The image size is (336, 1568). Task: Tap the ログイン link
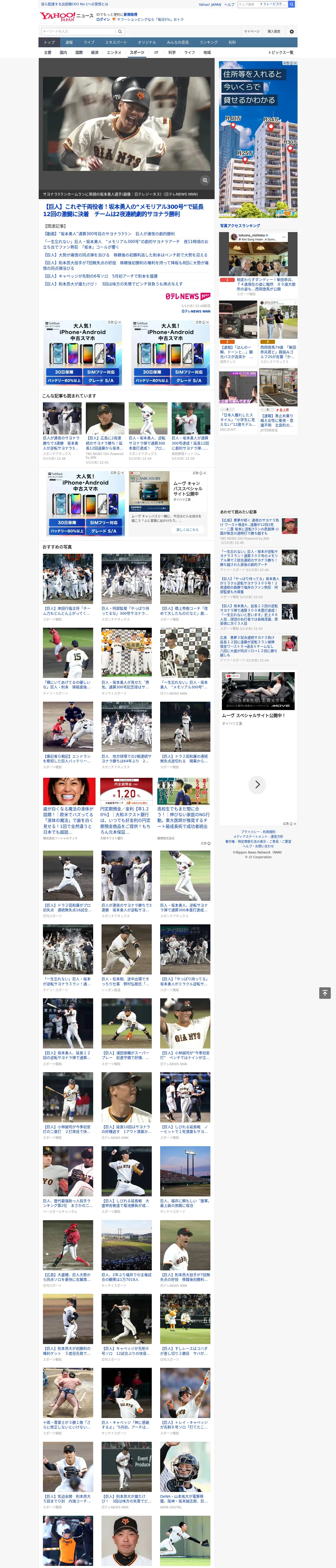click(x=103, y=20)
